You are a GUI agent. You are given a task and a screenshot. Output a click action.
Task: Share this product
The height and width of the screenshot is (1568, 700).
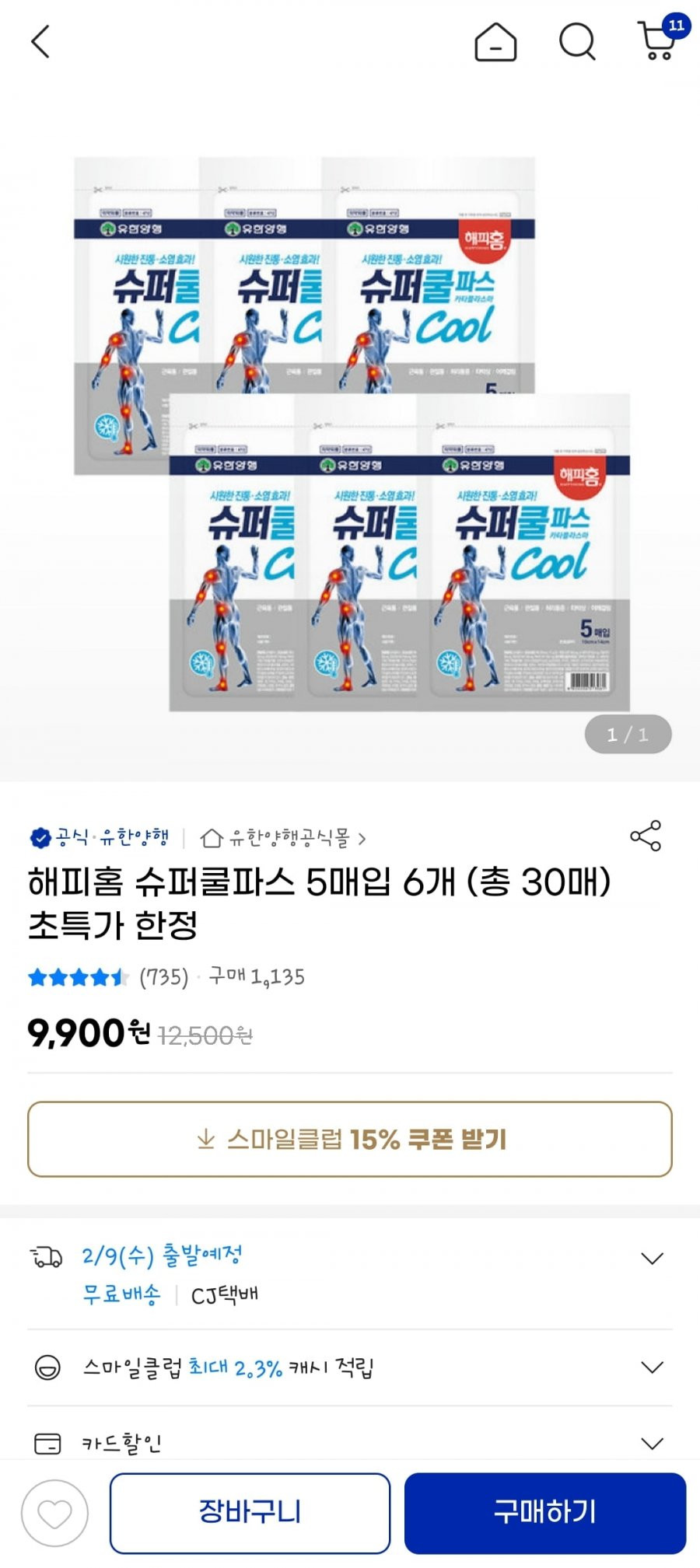(x=645, y=836)
